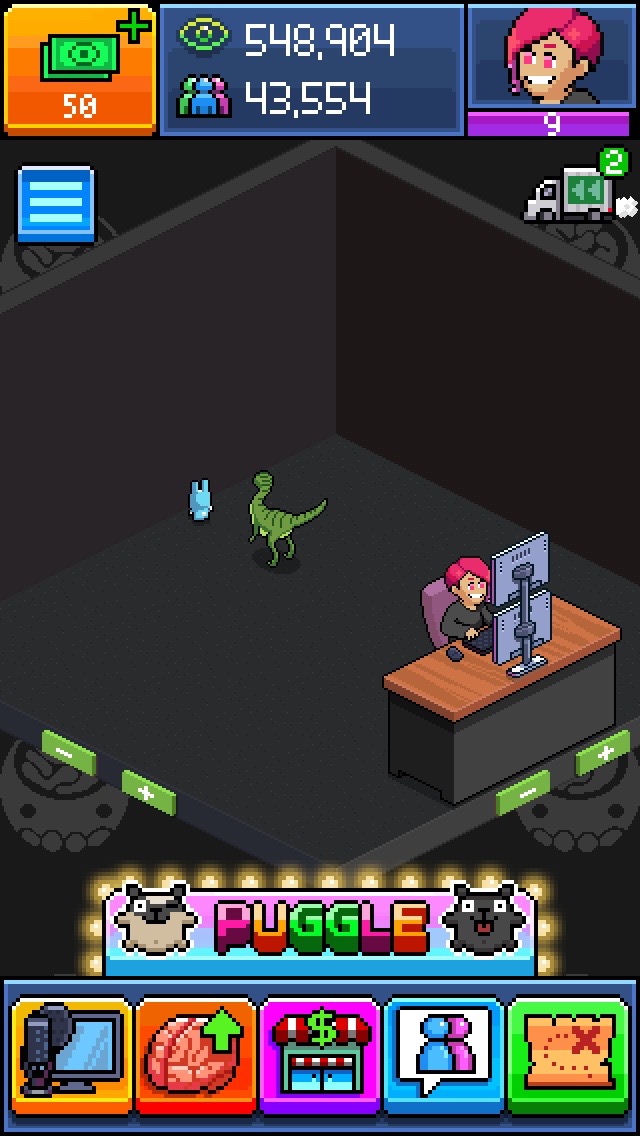Open the brain knowledge upgrades tab

click(196, 1055)
